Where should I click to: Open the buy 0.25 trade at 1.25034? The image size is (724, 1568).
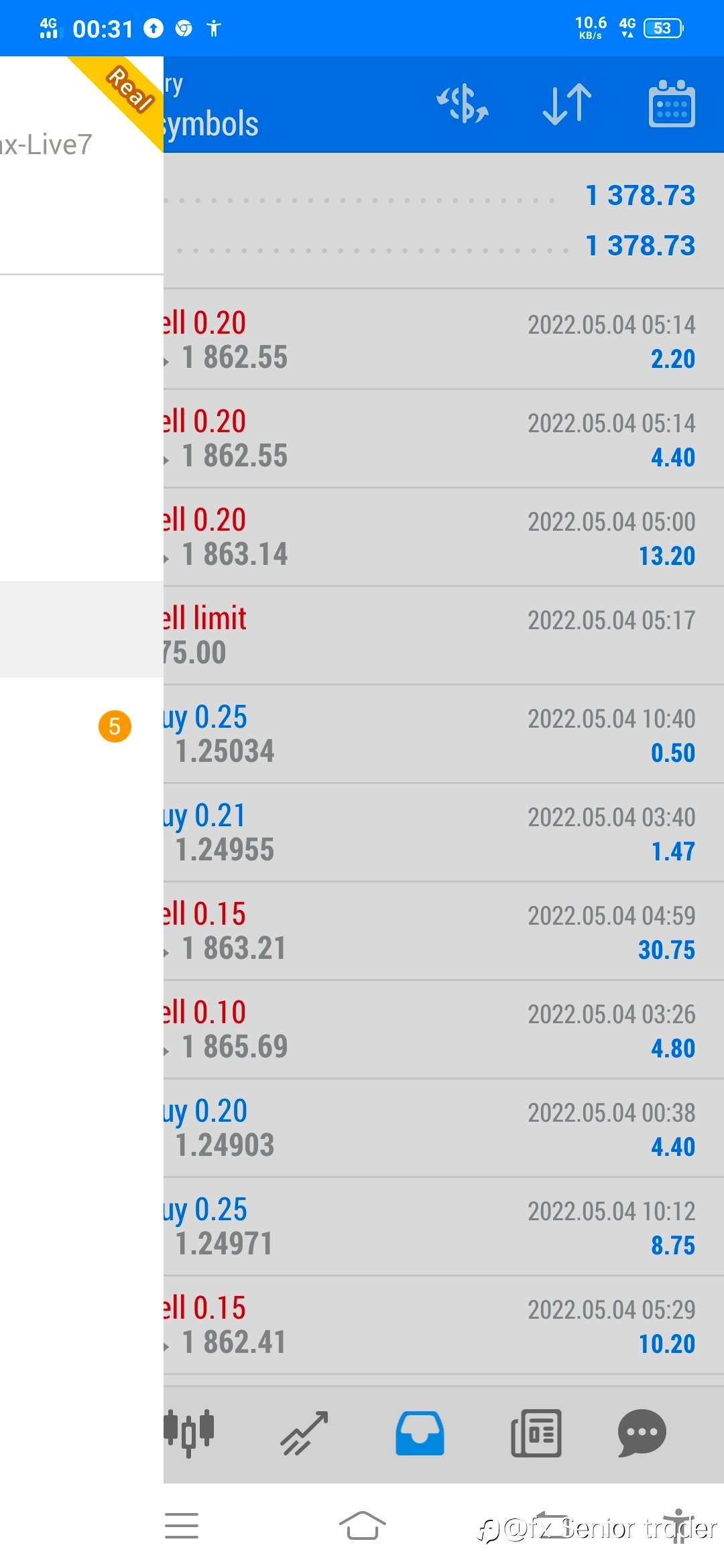point(444,734)
